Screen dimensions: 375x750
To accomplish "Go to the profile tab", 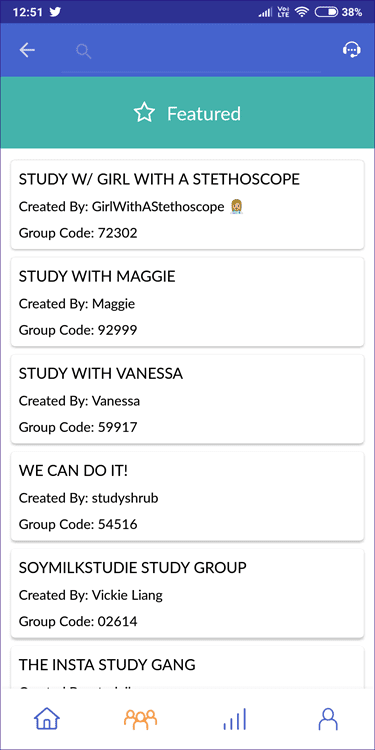I will click(328, 718).
